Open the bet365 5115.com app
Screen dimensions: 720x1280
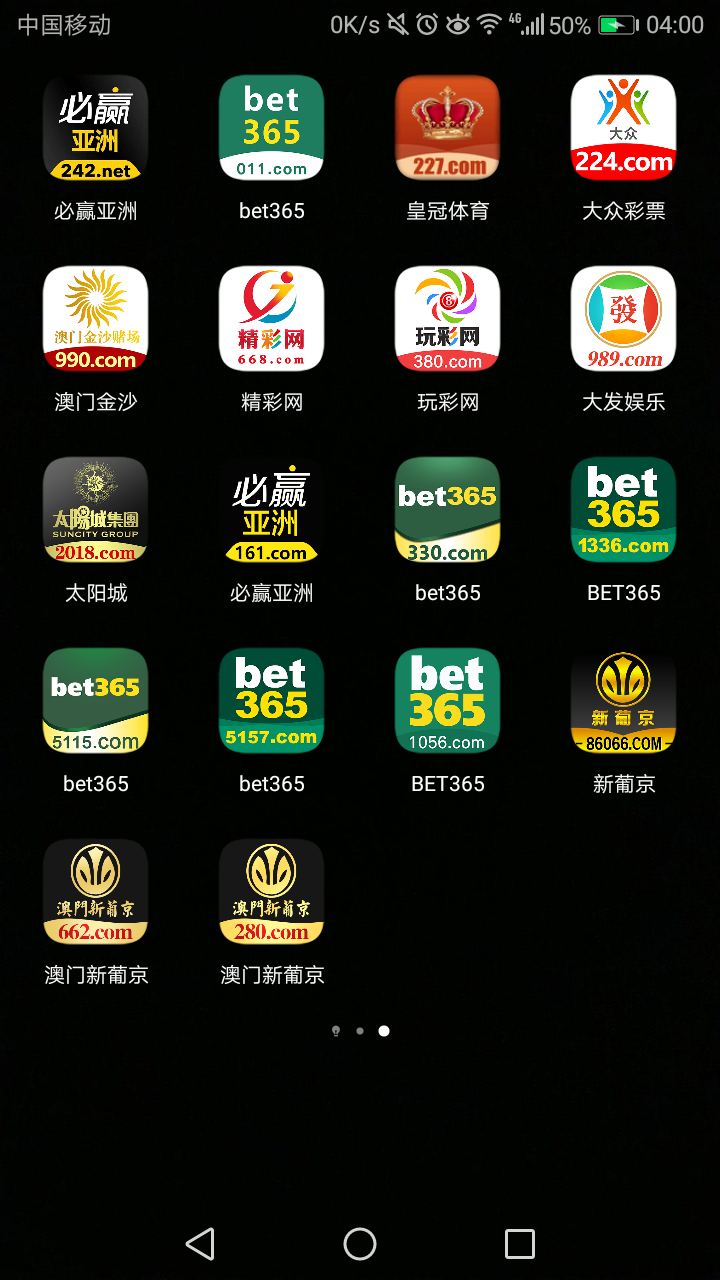click(96, 701)
